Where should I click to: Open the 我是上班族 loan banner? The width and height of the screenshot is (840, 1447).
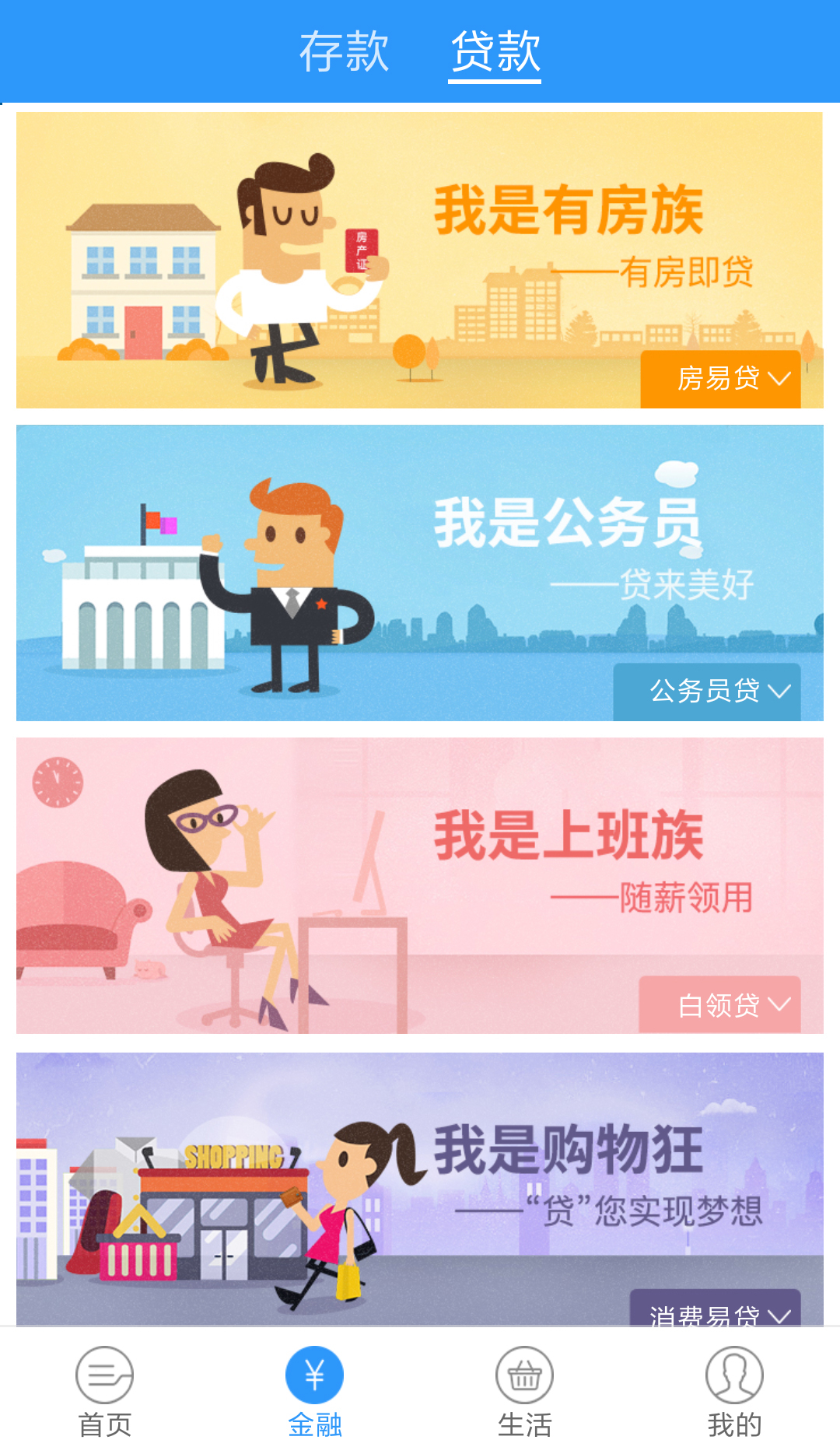tap(420, 885)
